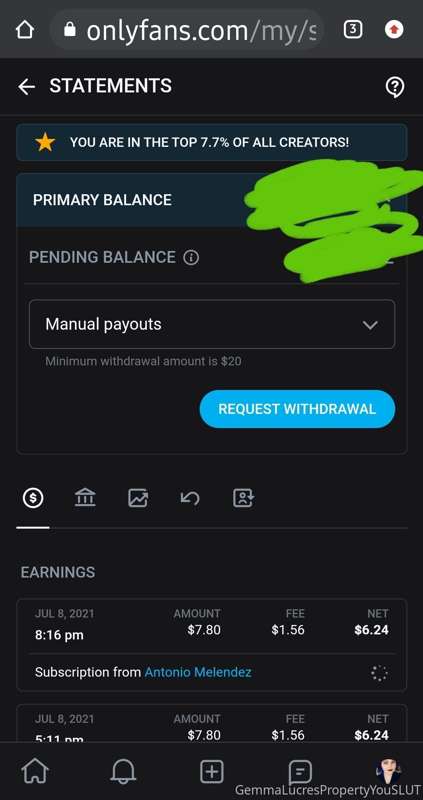This screenshot has height=800, width=423.
Task: Open the help question mark icon
Action: [394, 87]
